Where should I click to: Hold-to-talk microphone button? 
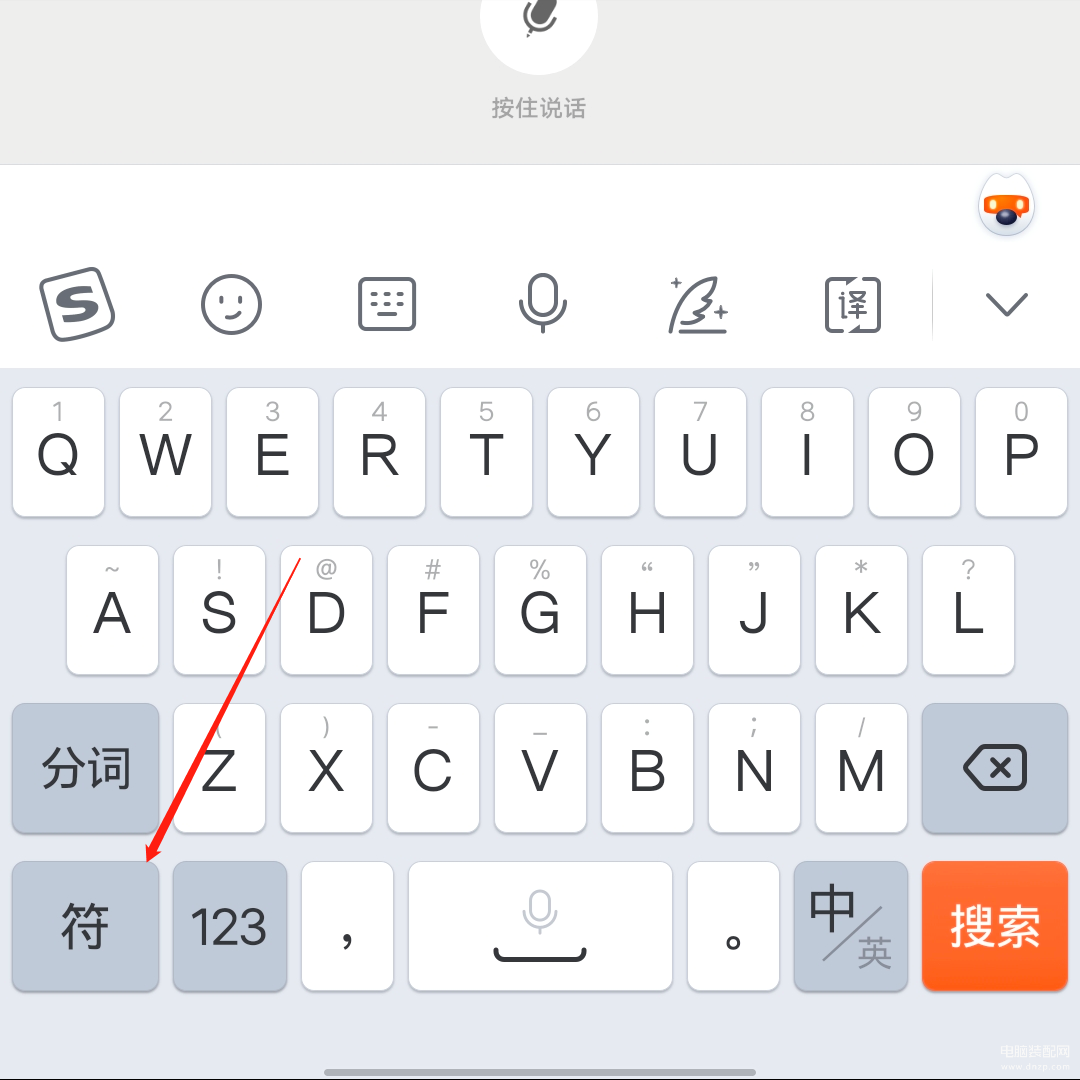click(x=539, y=25)
